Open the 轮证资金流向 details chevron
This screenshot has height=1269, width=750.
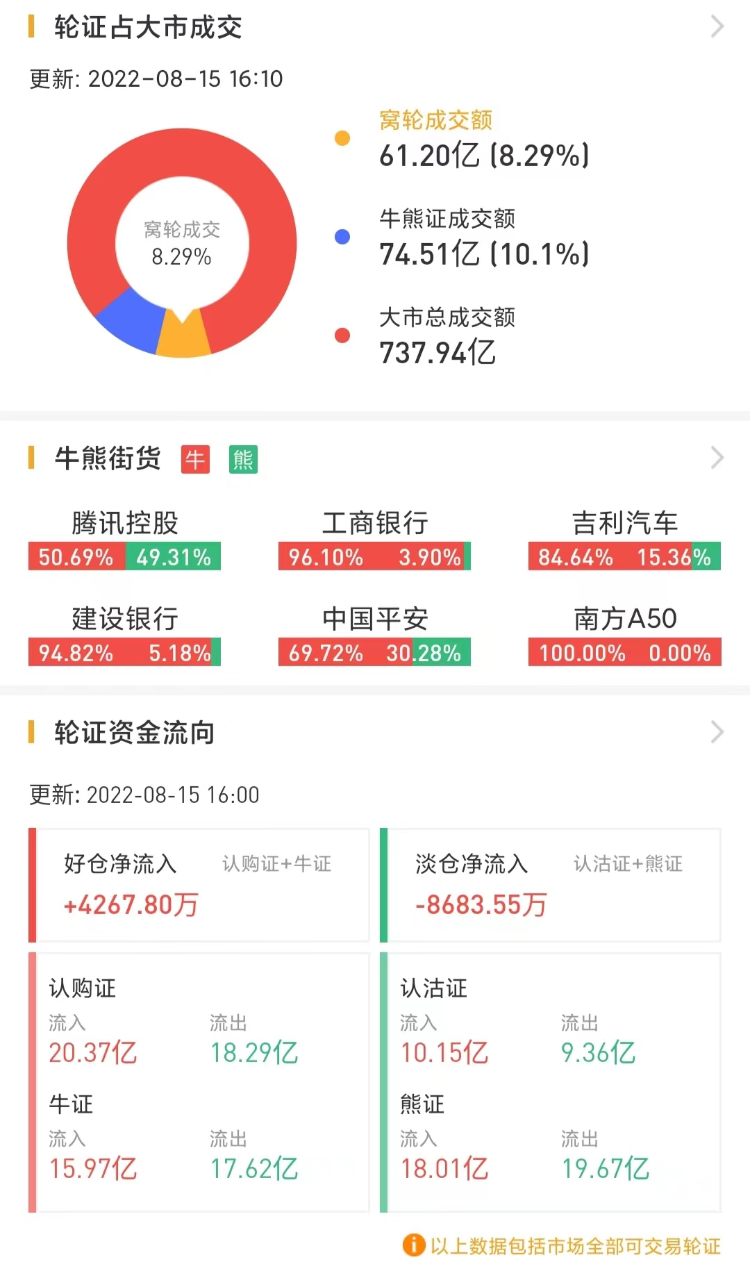point(717,733)
